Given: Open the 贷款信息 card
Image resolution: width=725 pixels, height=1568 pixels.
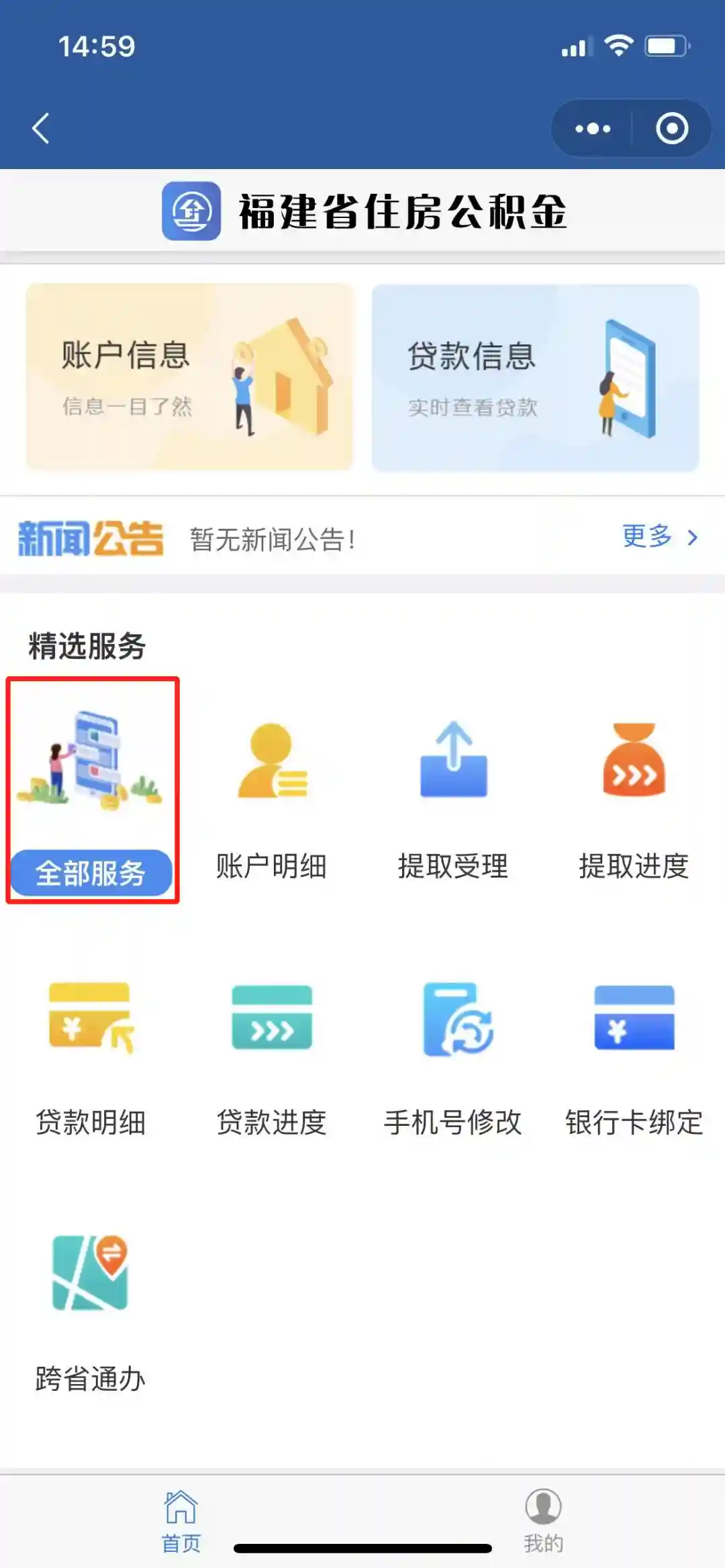Looking at the screenshot, I should coord(535,378).
